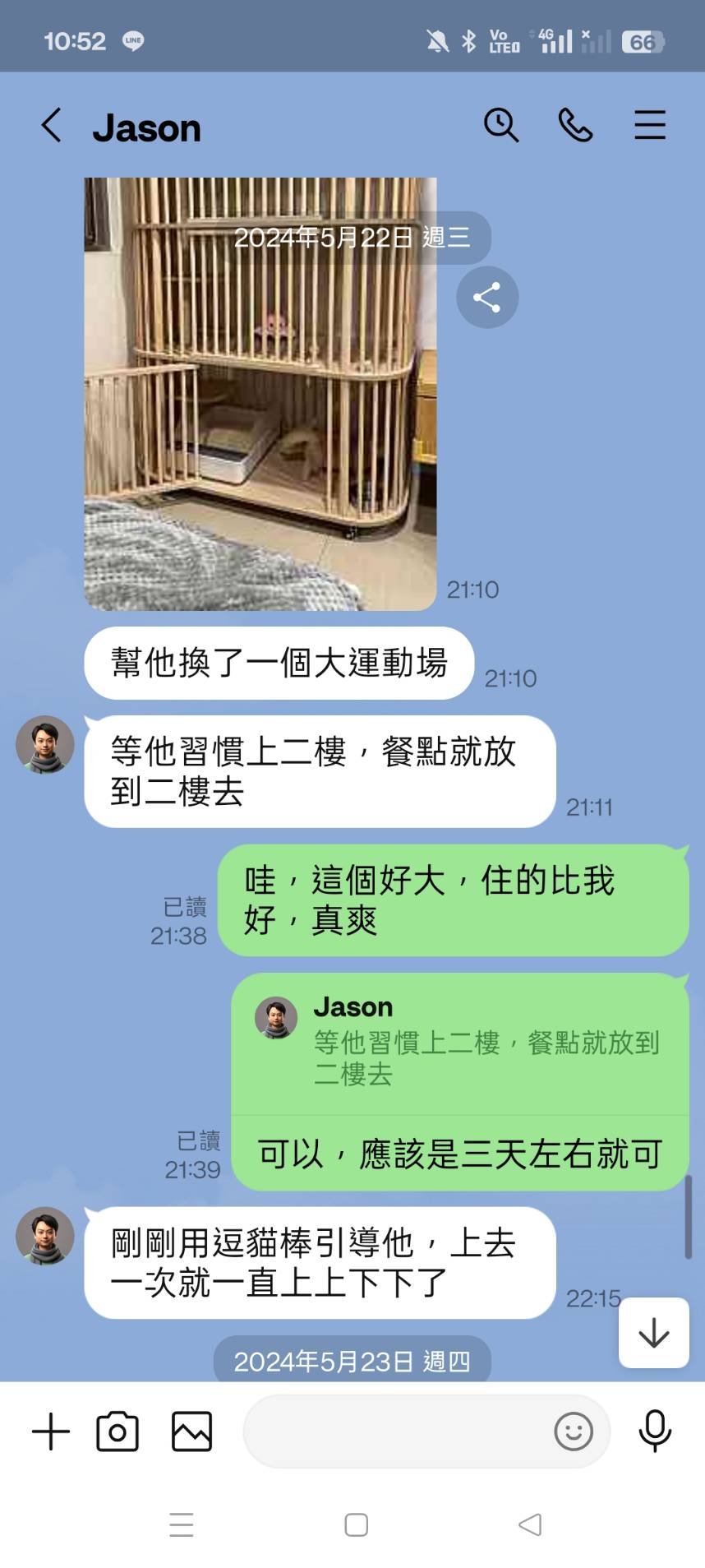The image size is (705, 1568).
Task: Launch the camera to take a photo
Action: click(x=117, y=1432)
